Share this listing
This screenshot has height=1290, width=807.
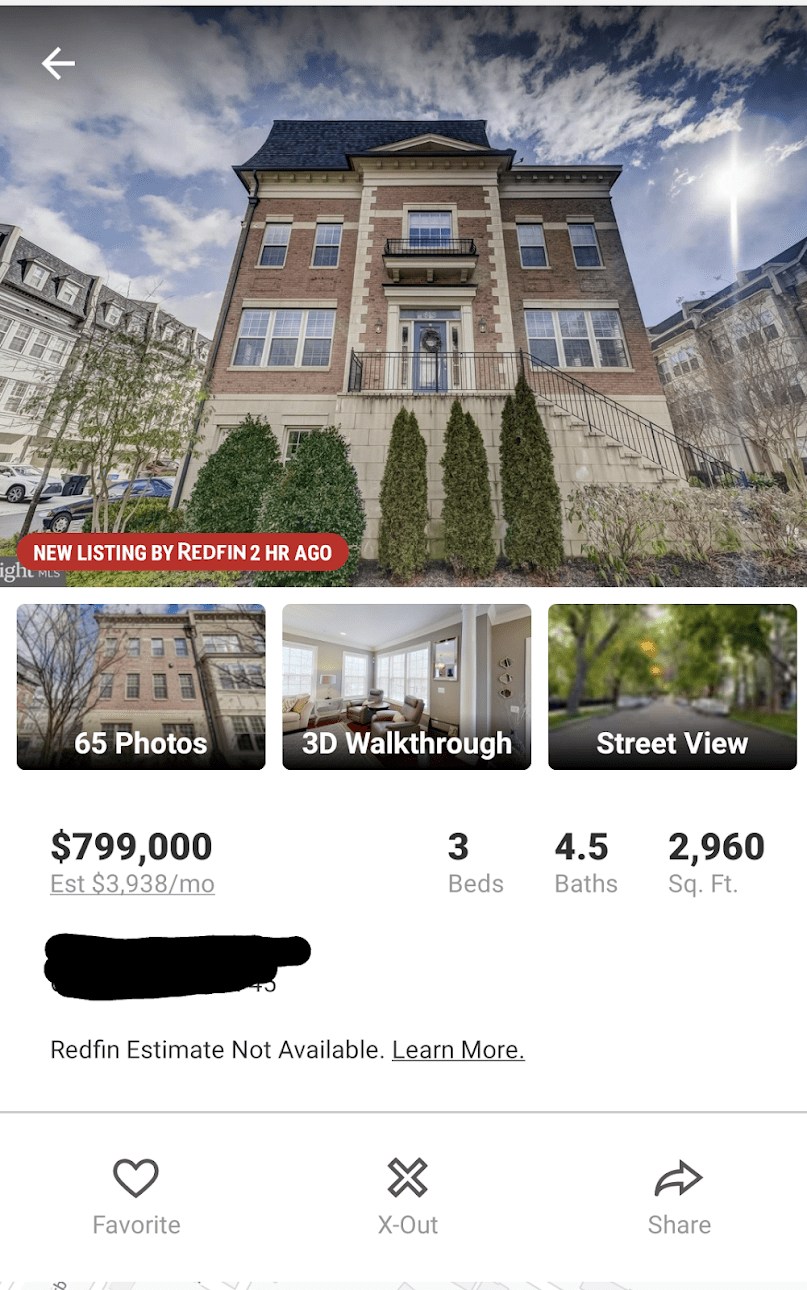(x=679, y=1195)
